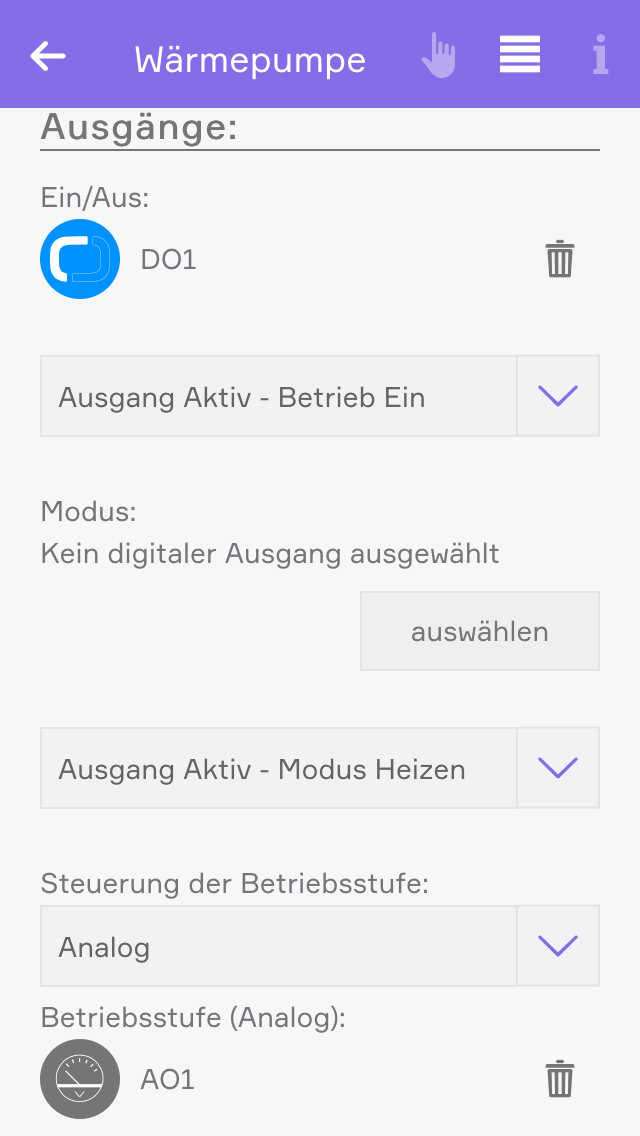Go back using the arrow icon

(48, 57)
